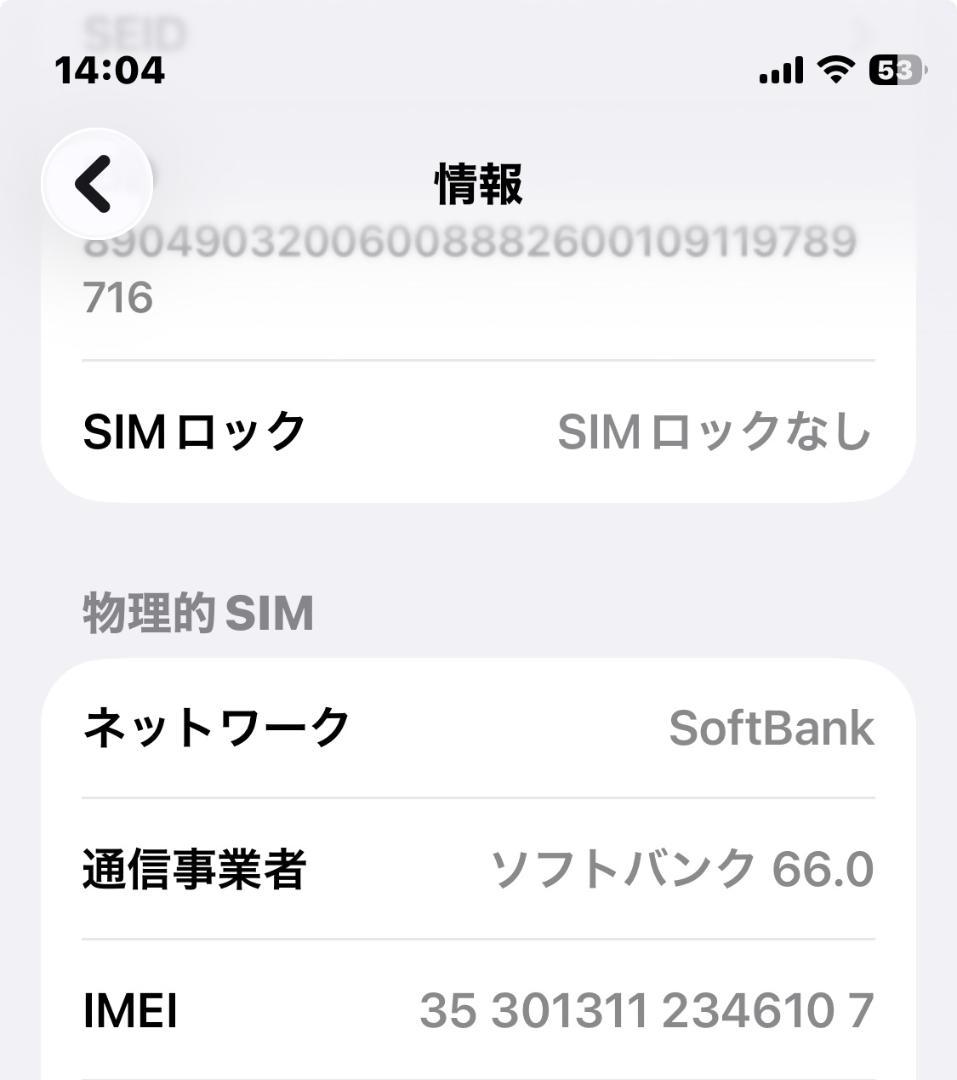
Task: Select the ネットワーク row
Action: point(478,727)
